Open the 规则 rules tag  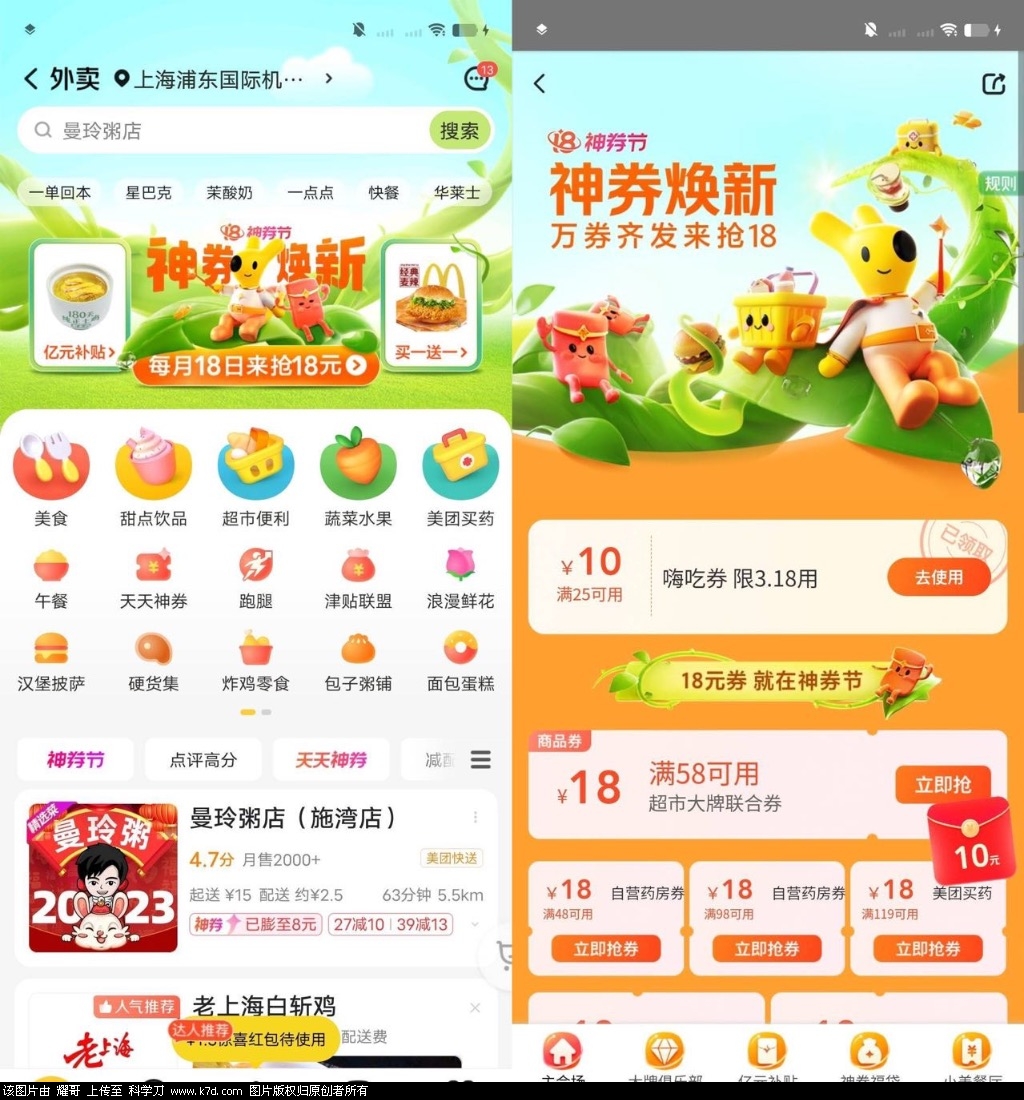coord(999,183)
